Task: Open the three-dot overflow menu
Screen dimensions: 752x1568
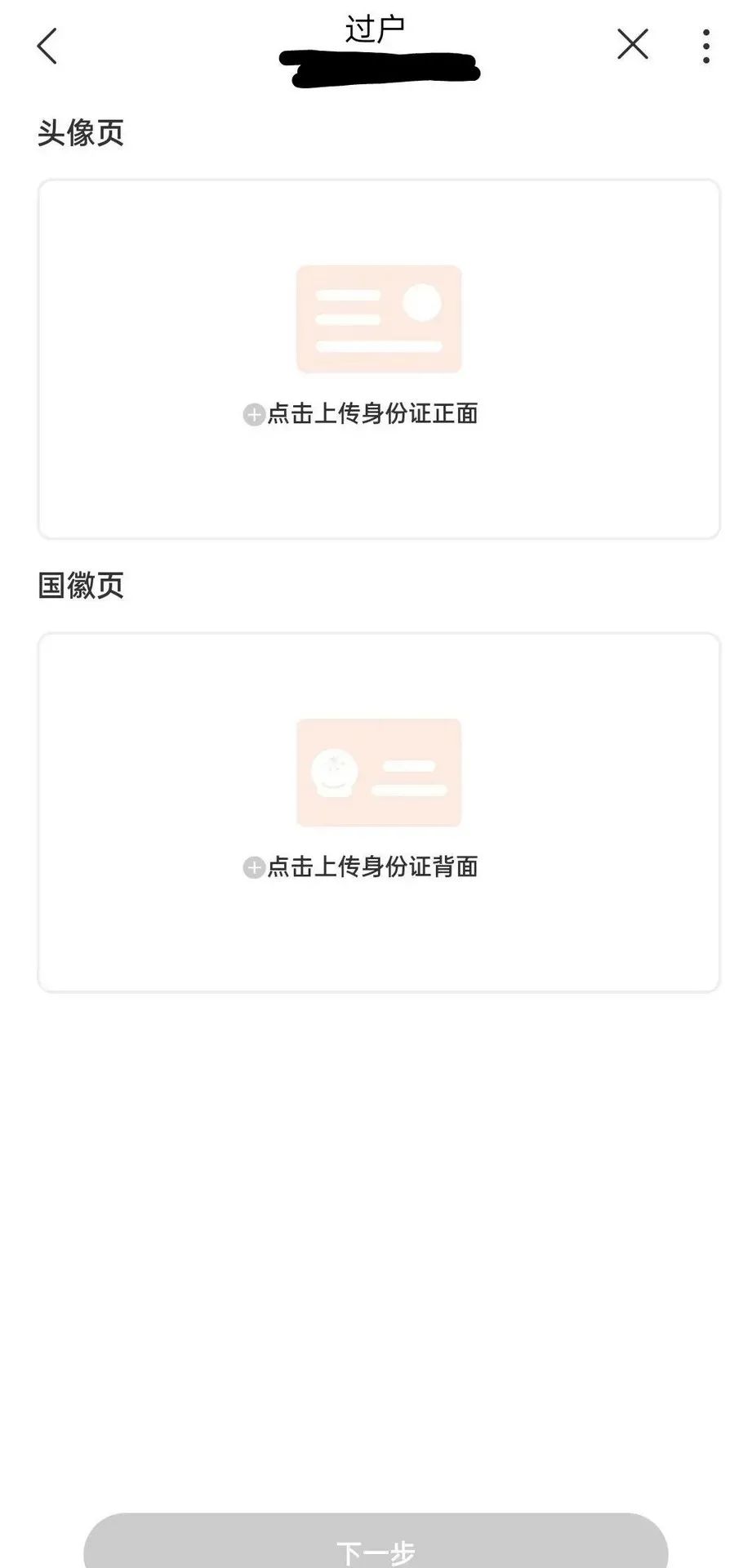Action: point(706,46)
